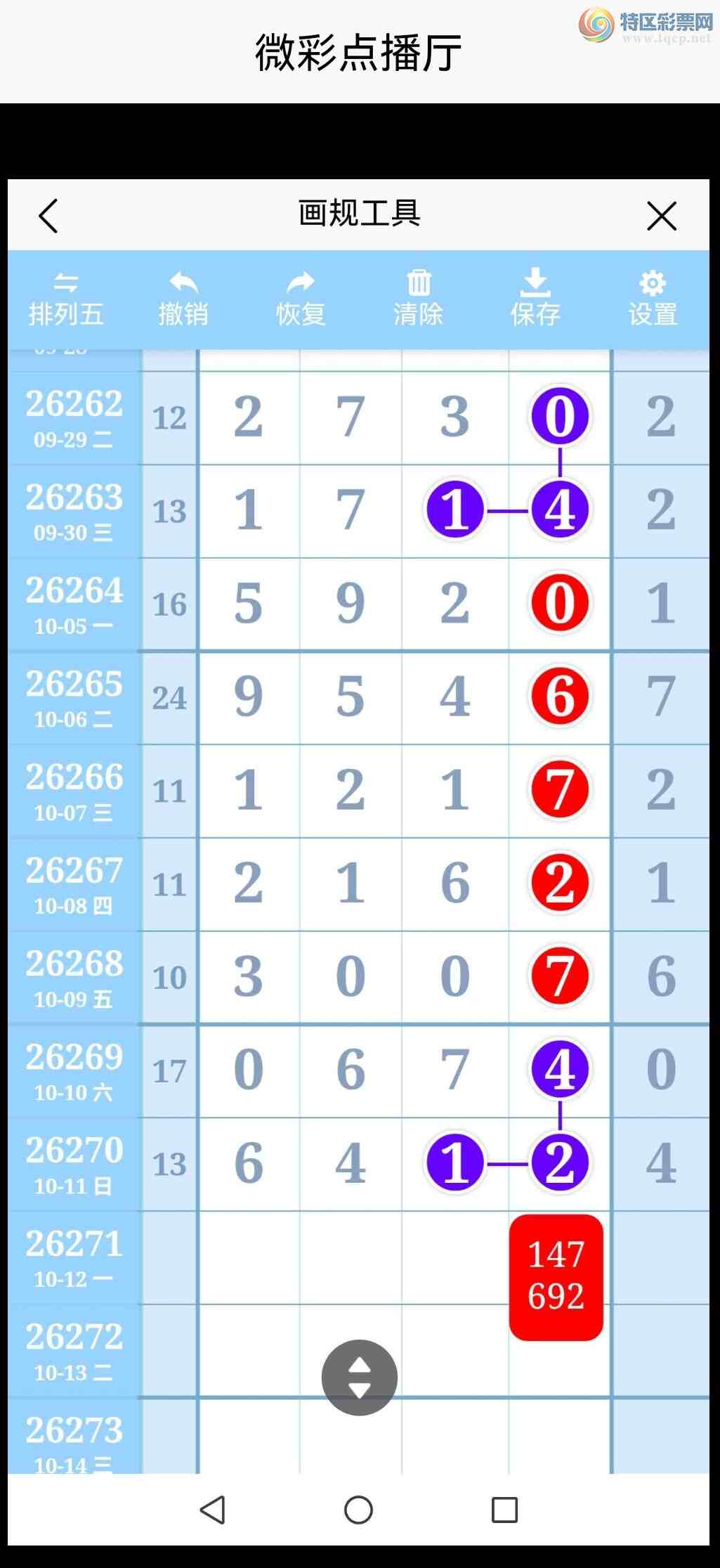This screenshot has height=1568, width=720.
Task: Save the chart with 保存
Action: [536, 298]
